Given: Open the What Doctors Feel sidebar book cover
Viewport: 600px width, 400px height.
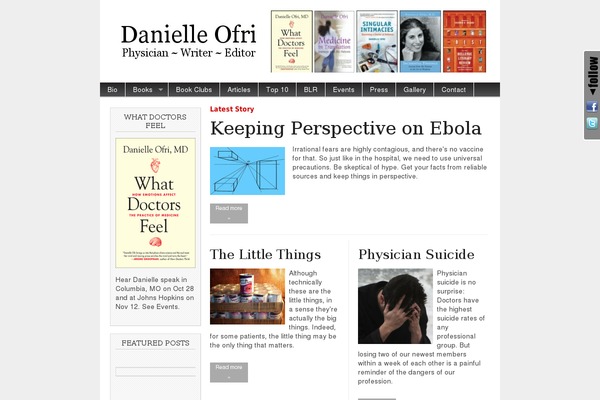Looking at the screenshot, I should (x=155, y=203).
